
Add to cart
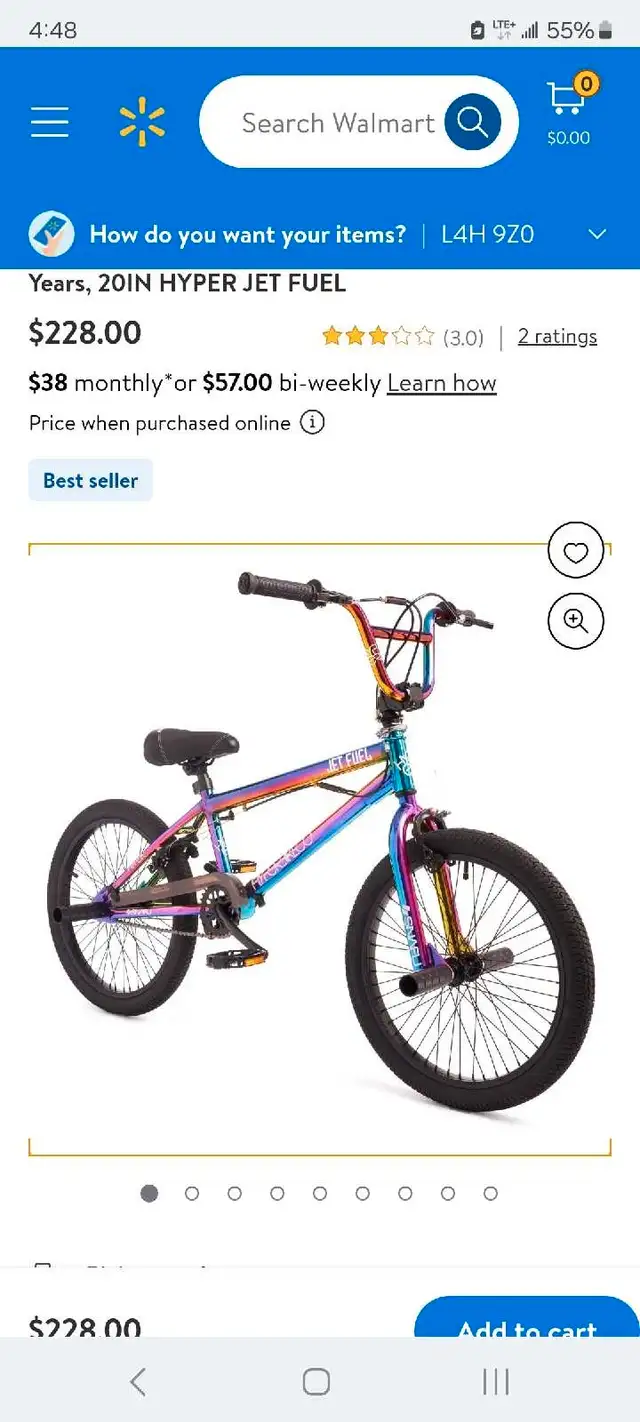tap(527, 1320)
